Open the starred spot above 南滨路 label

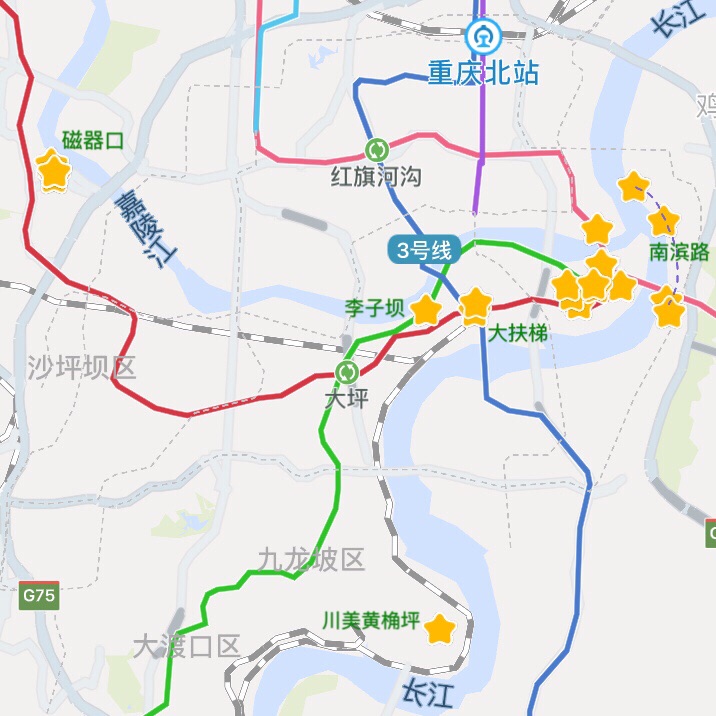pos(663,220)
